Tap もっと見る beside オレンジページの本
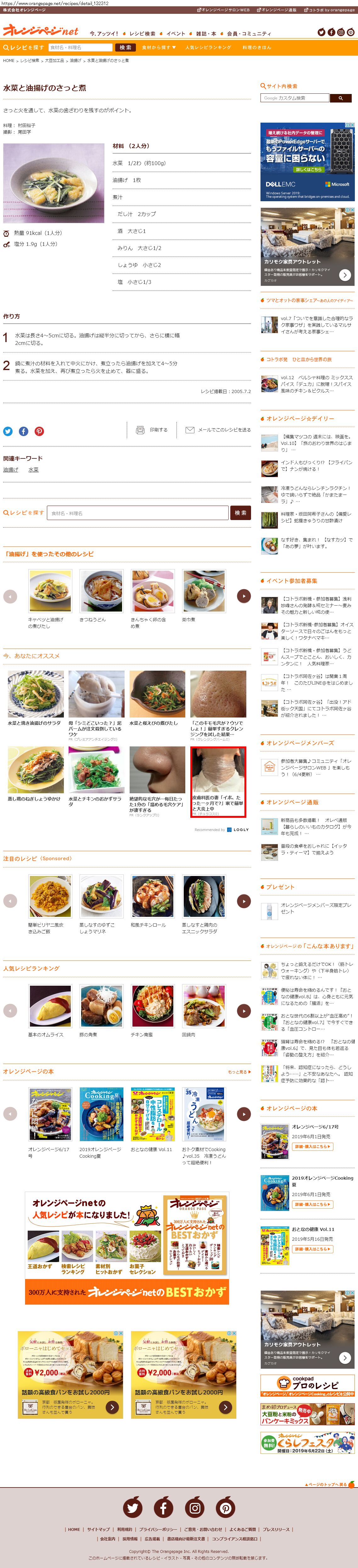The image size is (358, 1568). (239, 1072)
